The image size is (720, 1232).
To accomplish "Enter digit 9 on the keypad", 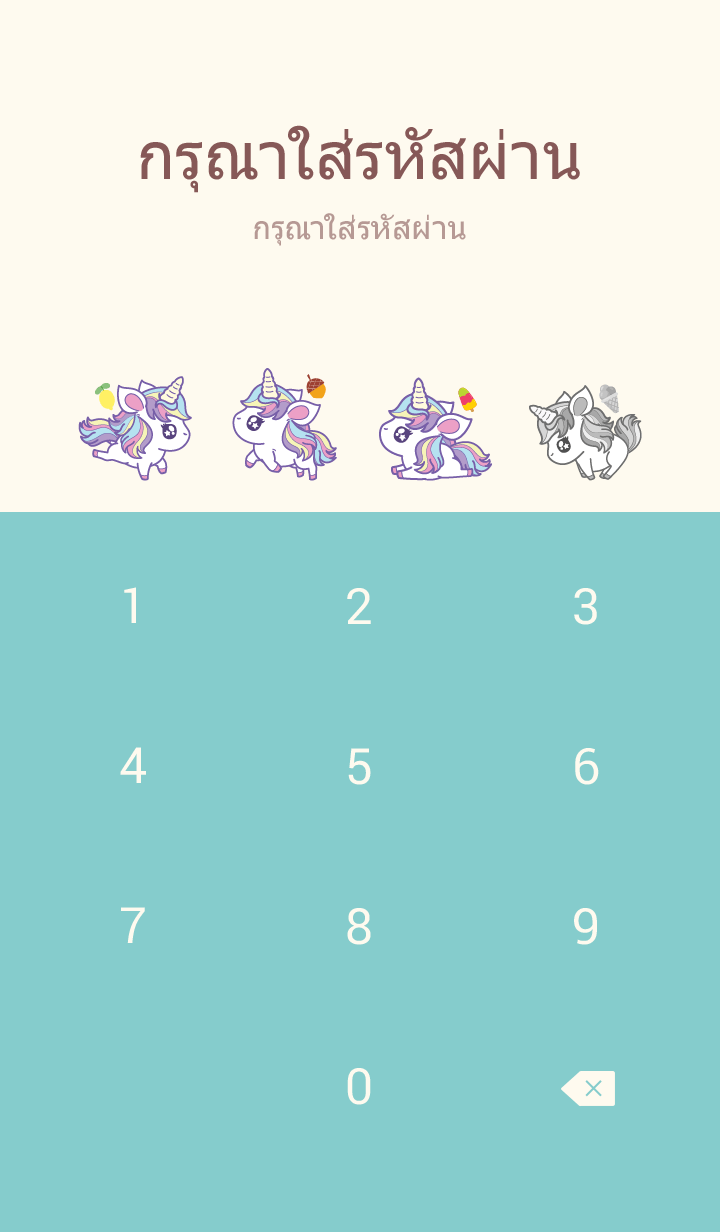I will (586, 927).
